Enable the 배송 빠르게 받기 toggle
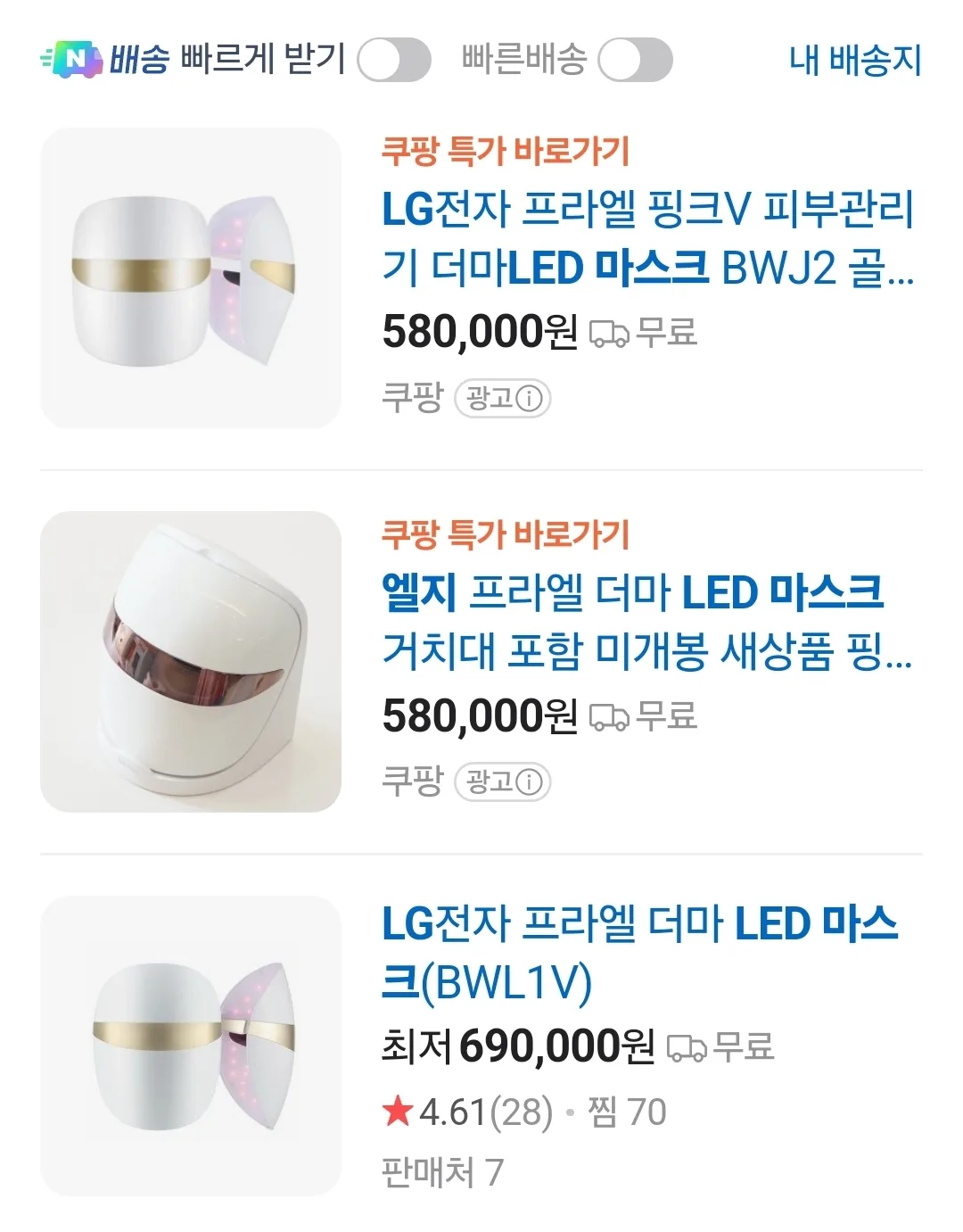The width and height of the screenshot is (963, 1232). coord(392,59)
